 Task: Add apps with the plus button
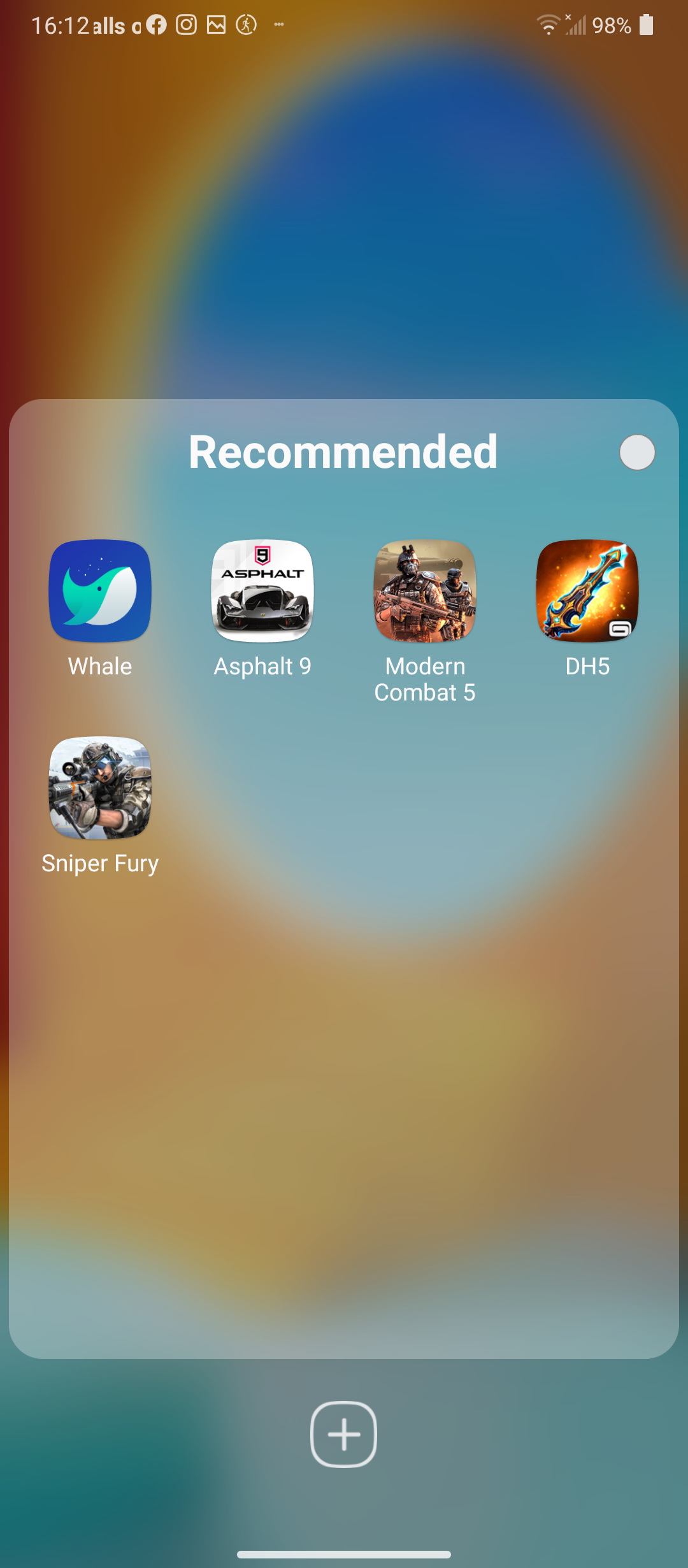(343, 1434)
